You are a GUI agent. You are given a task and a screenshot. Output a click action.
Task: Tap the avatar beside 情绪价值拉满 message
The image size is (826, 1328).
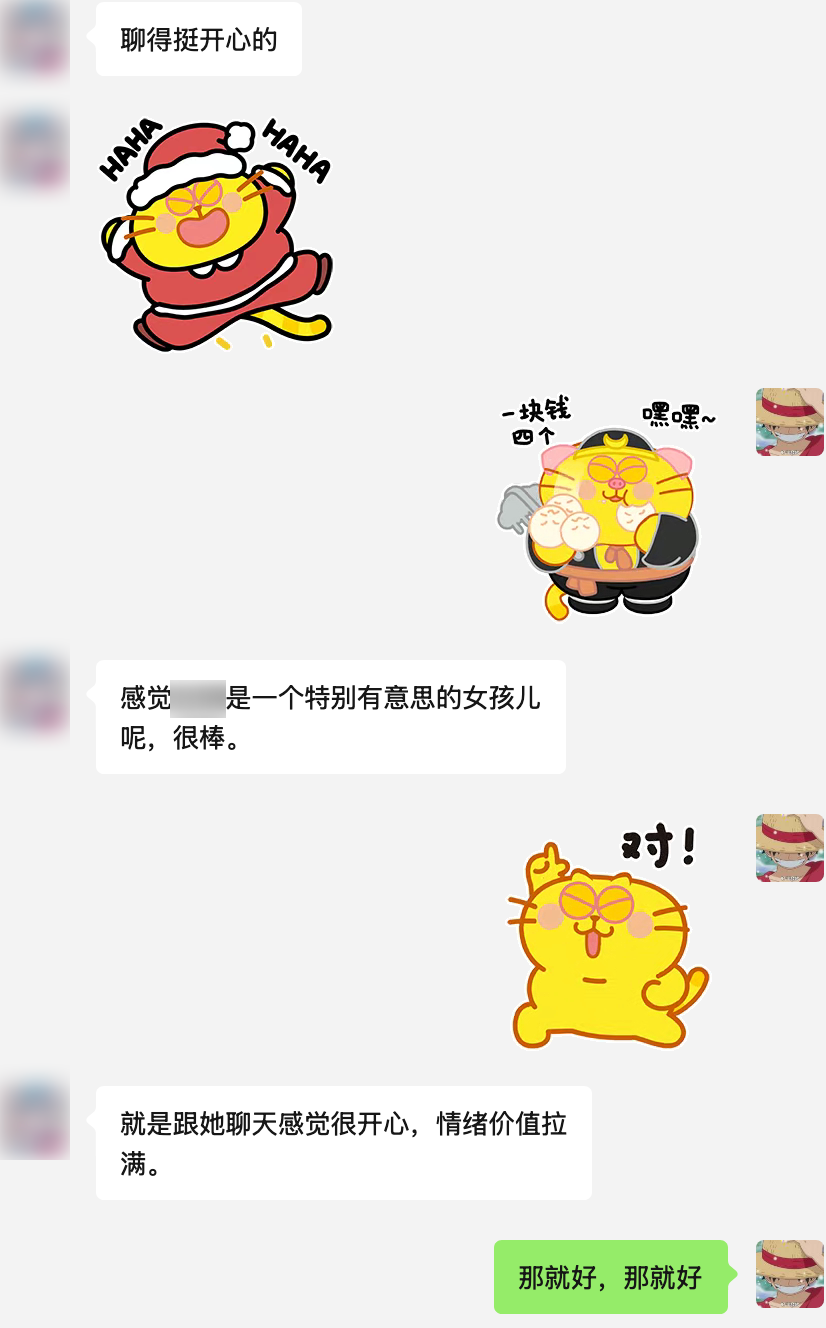(x=36, y=1120)
